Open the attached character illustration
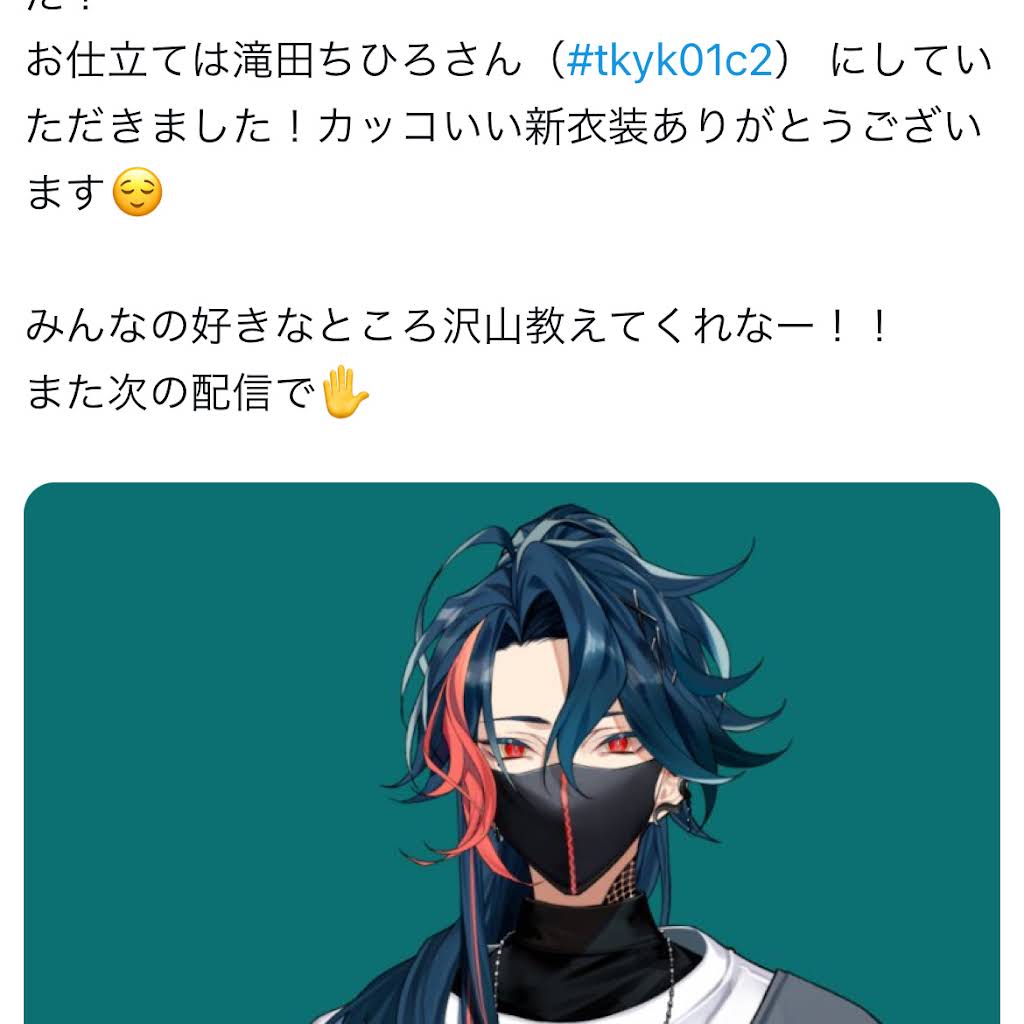 tap(512, 752)
